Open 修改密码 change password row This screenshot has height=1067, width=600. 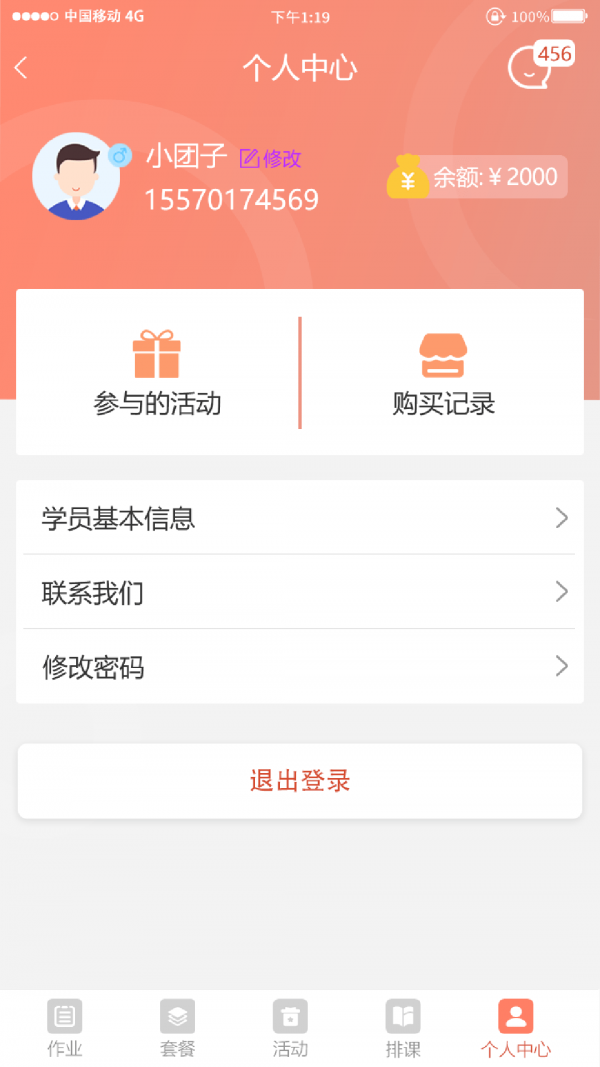click(300, 666)
